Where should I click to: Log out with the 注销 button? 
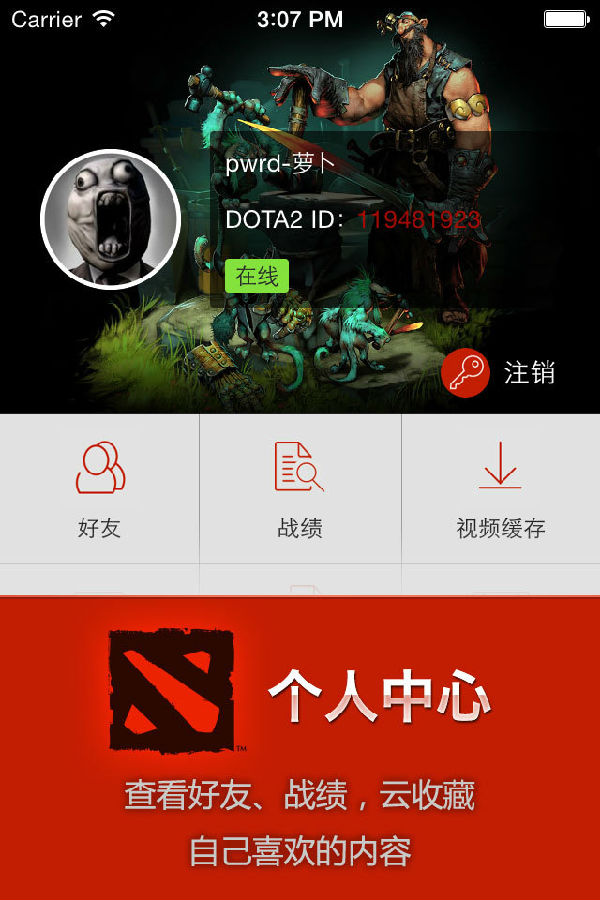[498, 374]
